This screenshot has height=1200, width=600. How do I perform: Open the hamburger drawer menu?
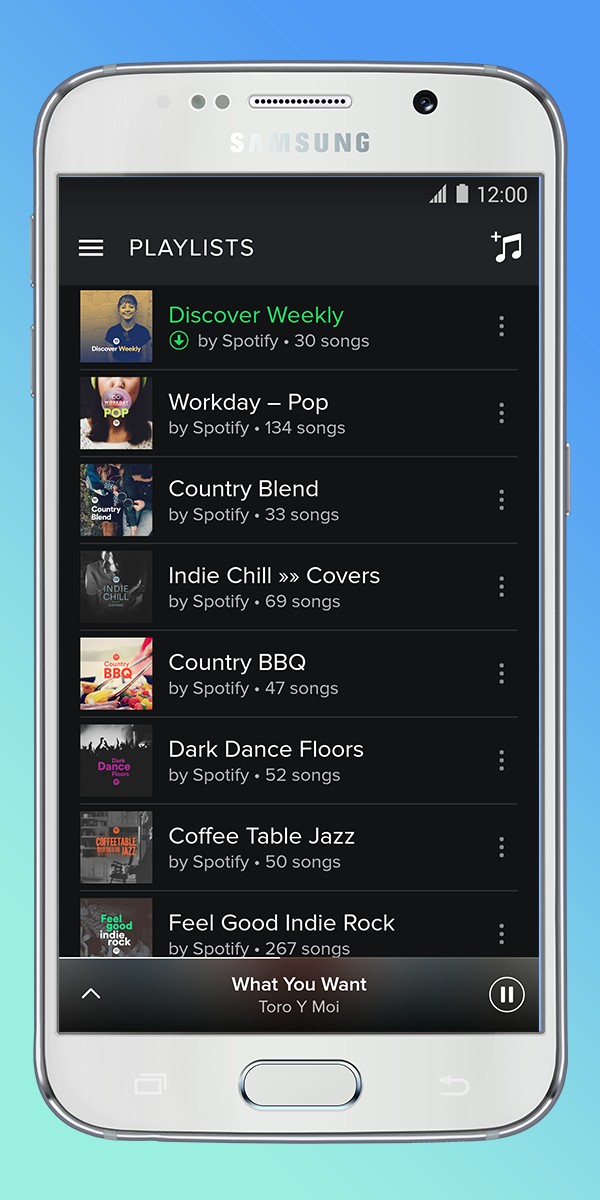91,248
